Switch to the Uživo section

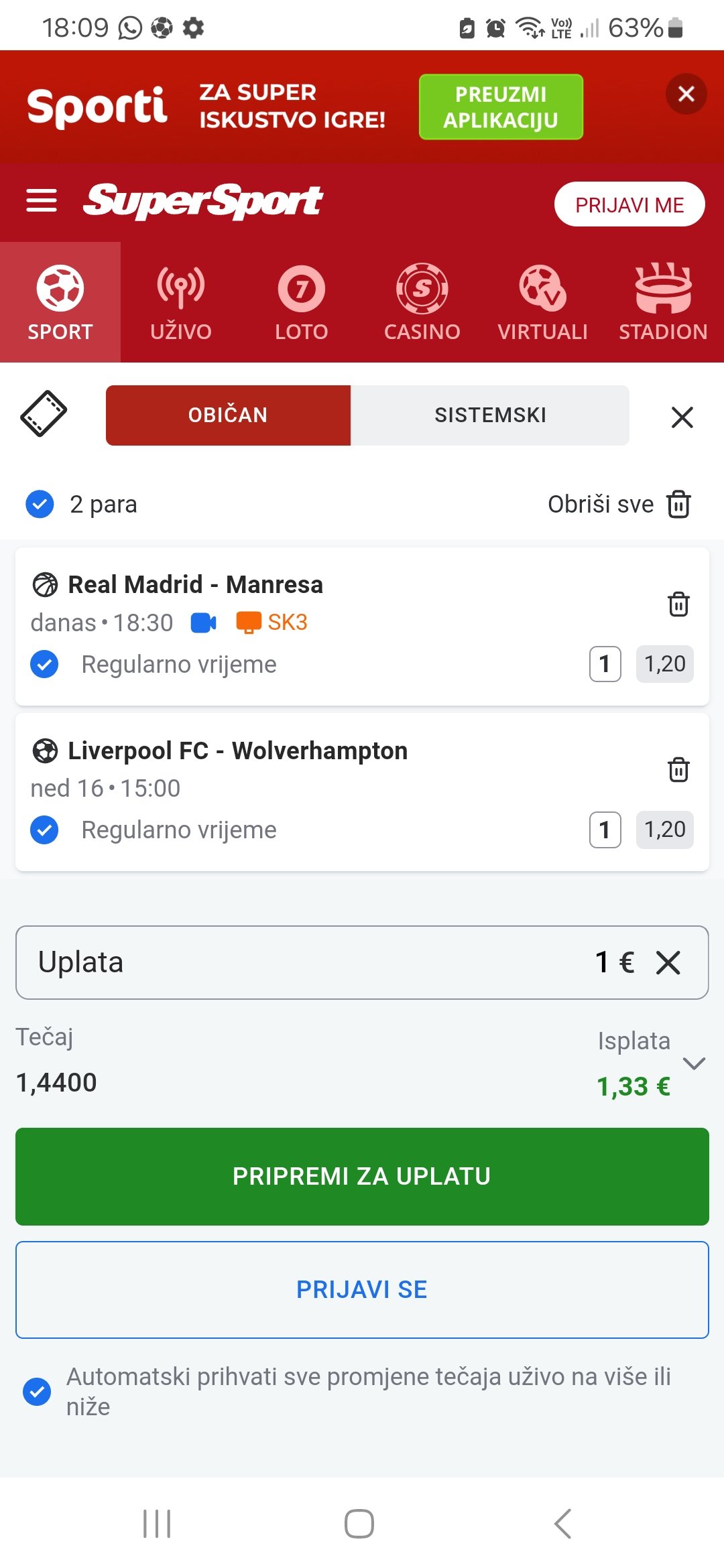coord(181,302)
